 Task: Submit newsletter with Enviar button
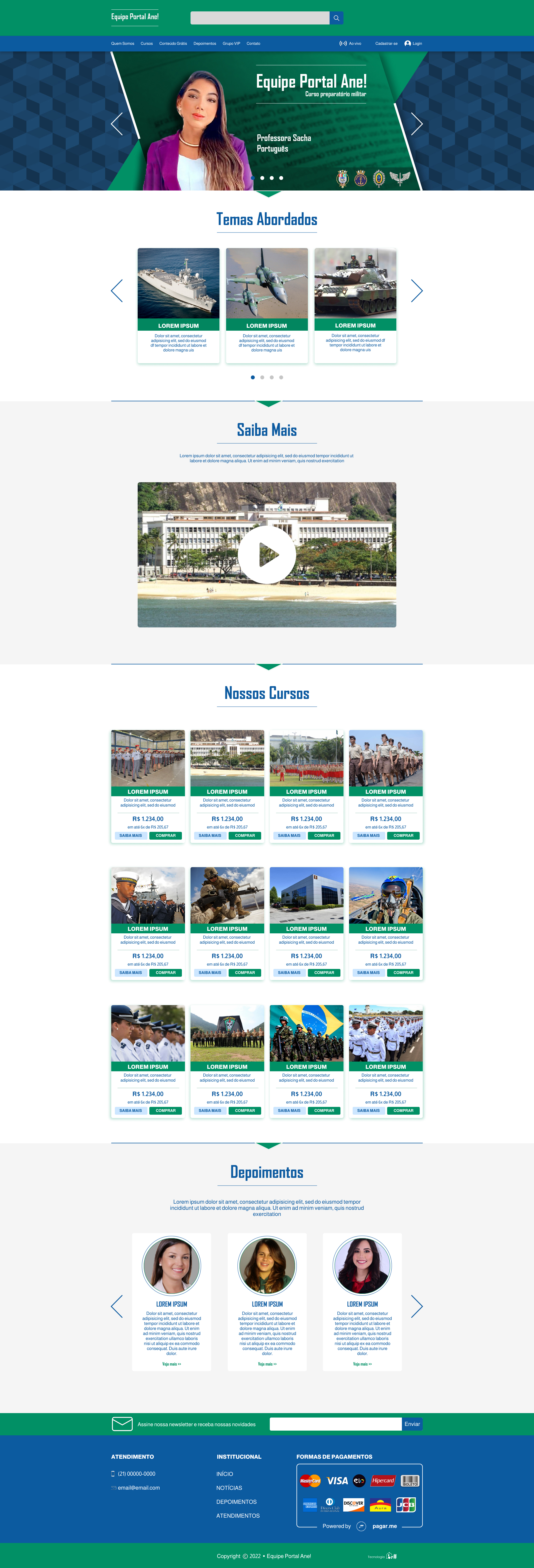click(x=412, y=1424)
